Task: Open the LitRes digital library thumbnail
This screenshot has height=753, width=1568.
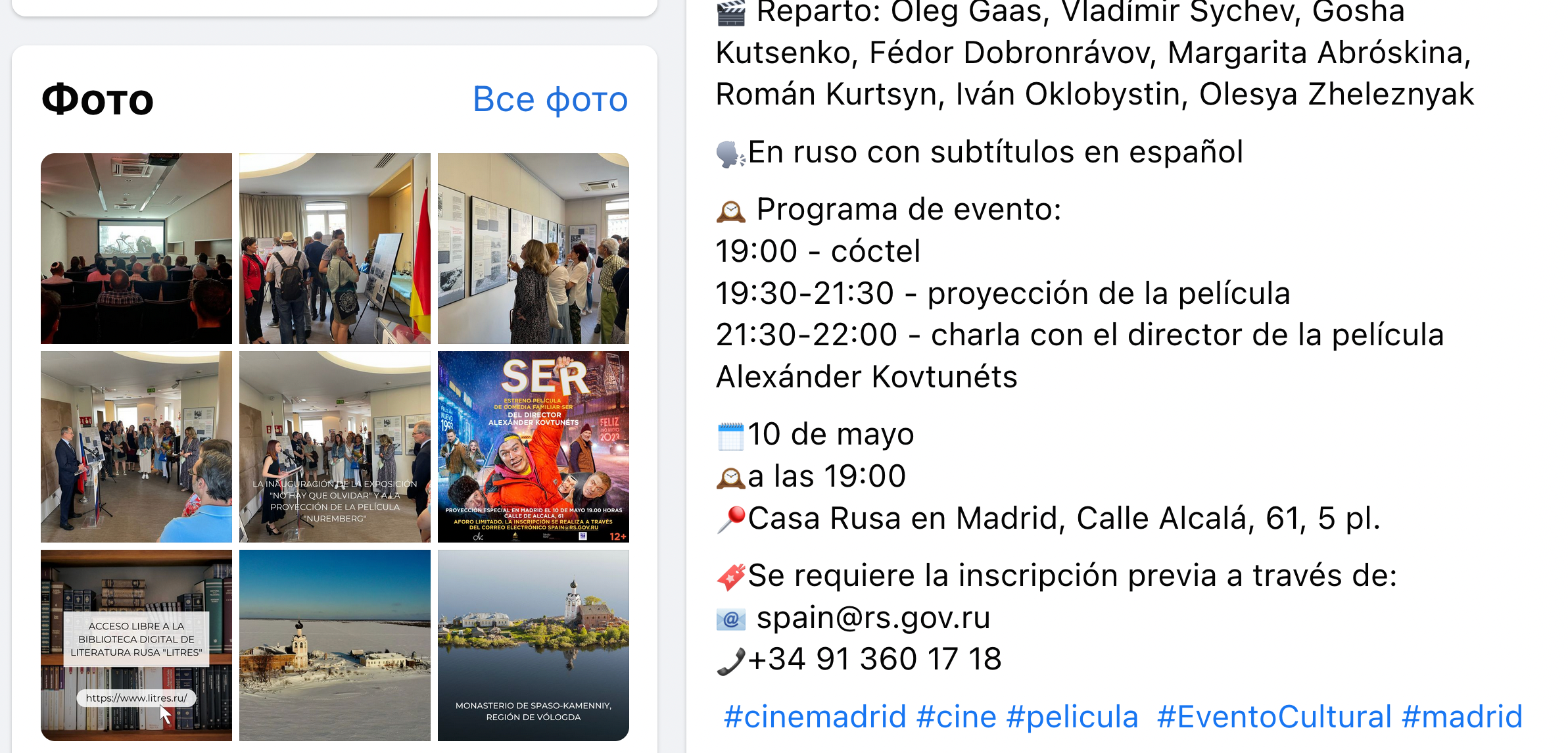Action: click(x=136, y=645)
